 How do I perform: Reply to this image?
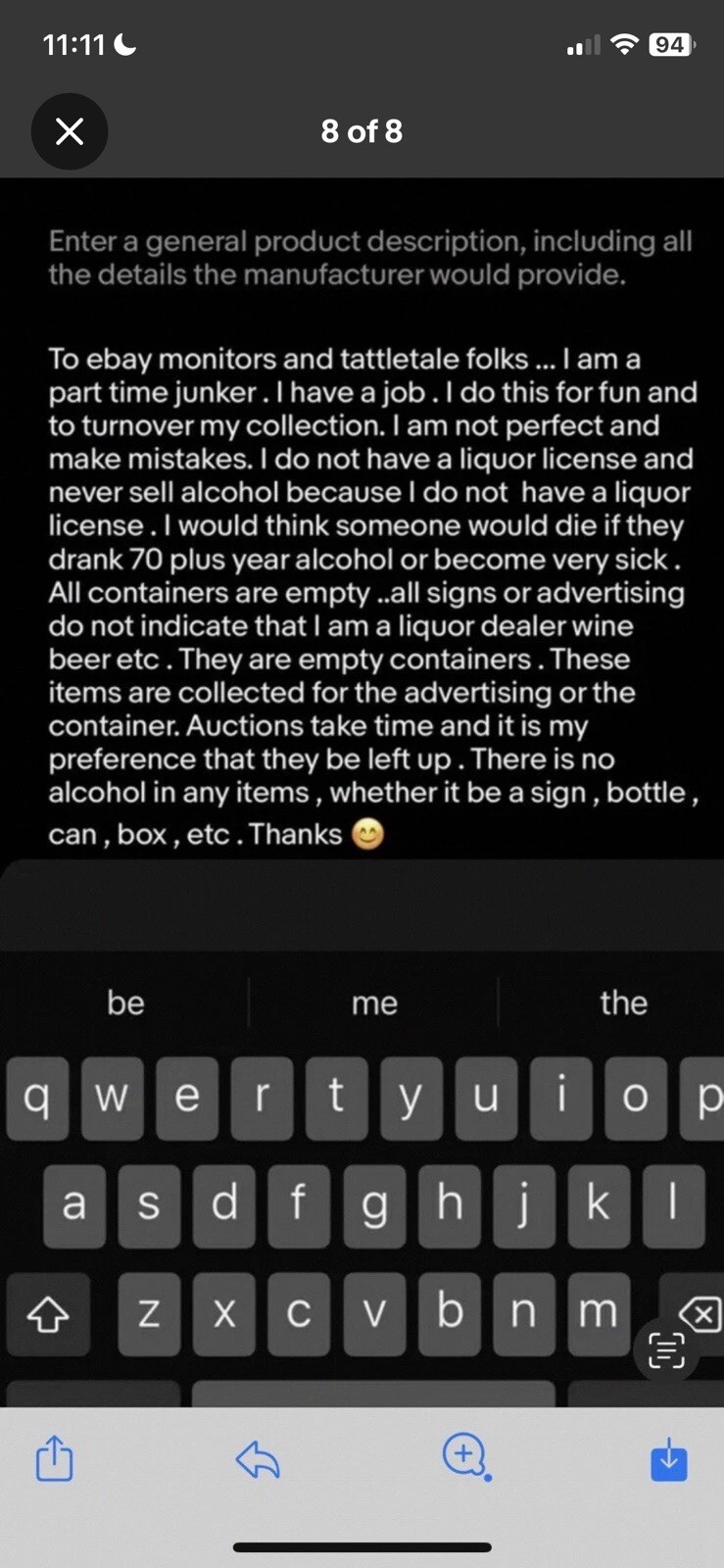pyautogui.click(x=258, y=1459)
